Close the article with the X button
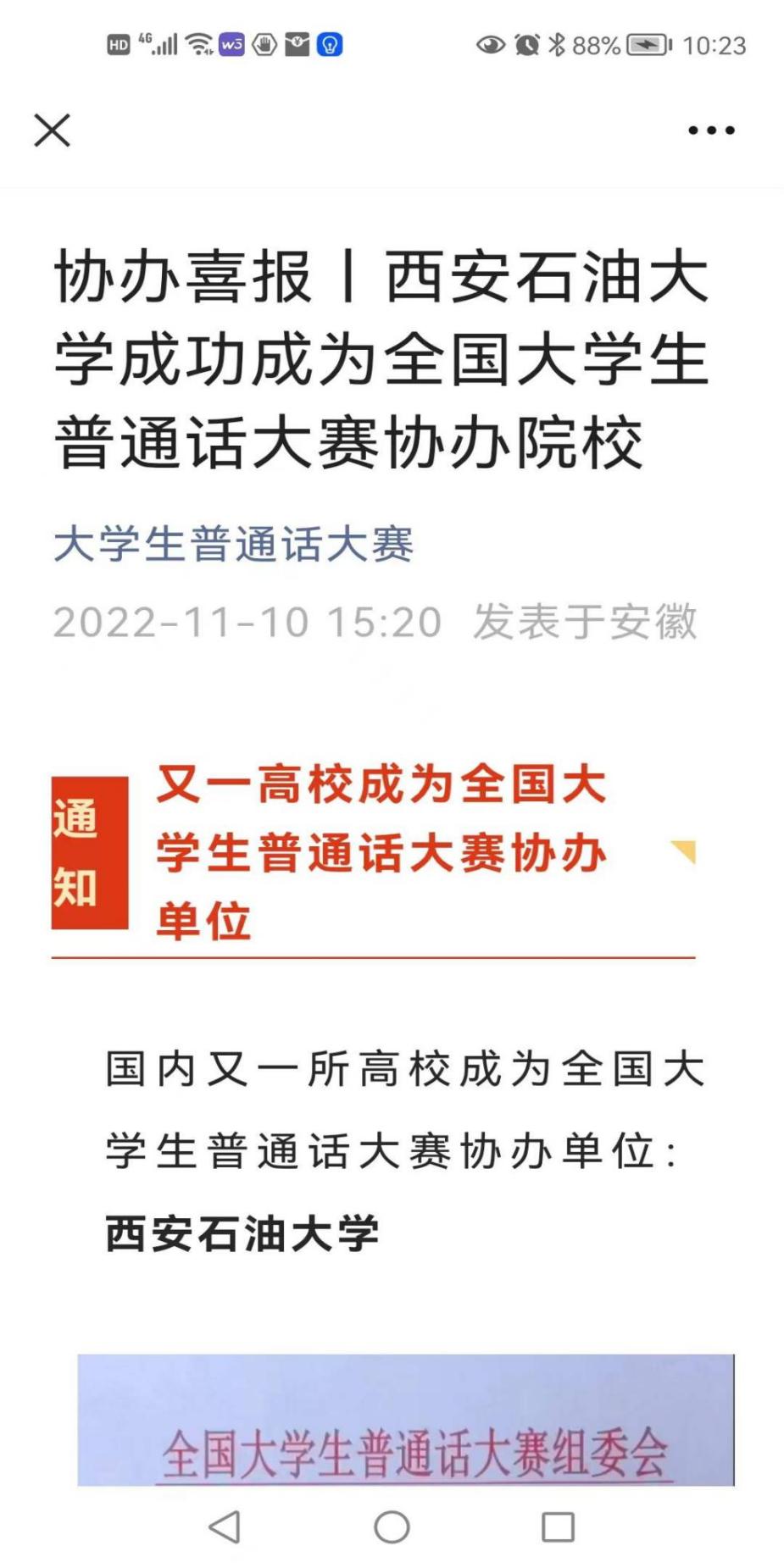Image resolution: width=784 pixels, height=1568 pixels. (x=51, y=130)
